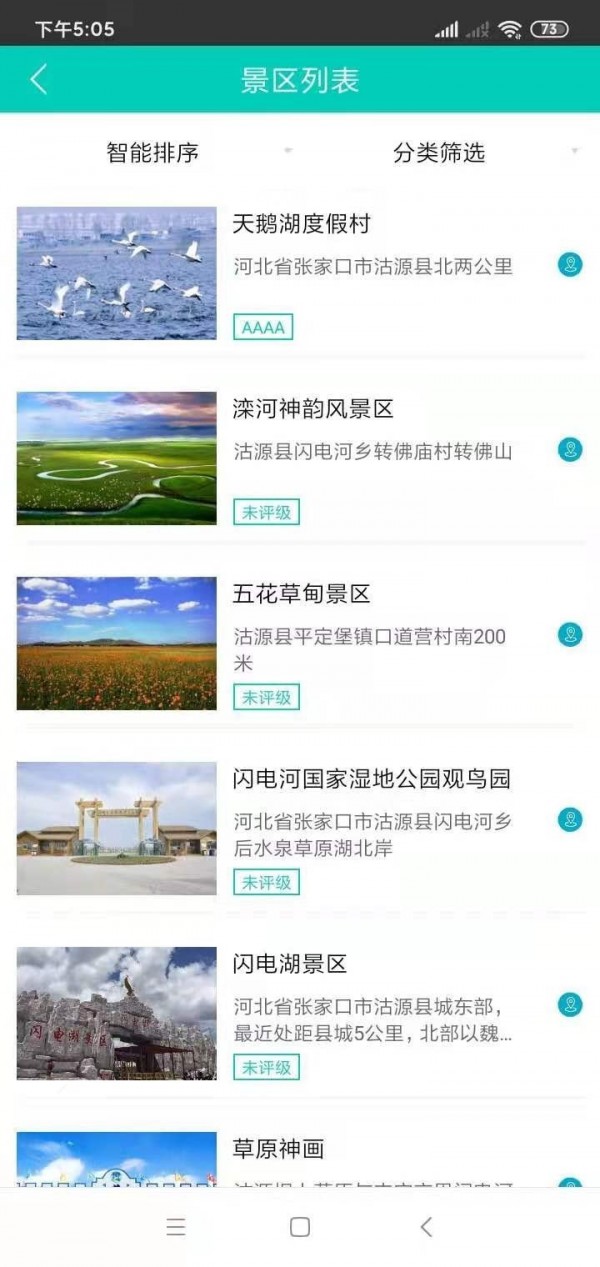Open the 五花草甸景区 listing
The width and height of the screenshot is (600, 1267).
click(x=300, y=643)
